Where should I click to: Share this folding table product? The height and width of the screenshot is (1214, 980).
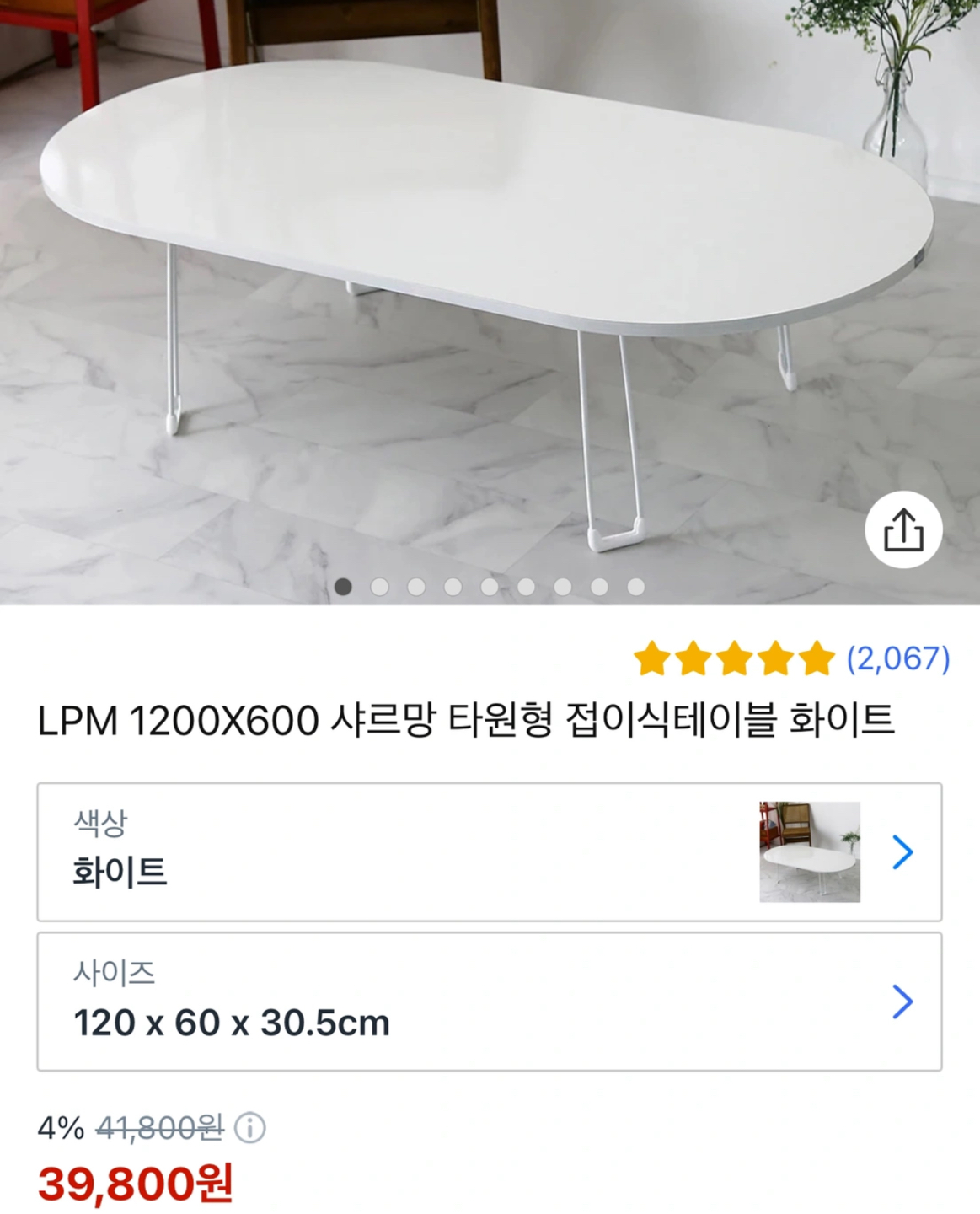coord(902,529)
